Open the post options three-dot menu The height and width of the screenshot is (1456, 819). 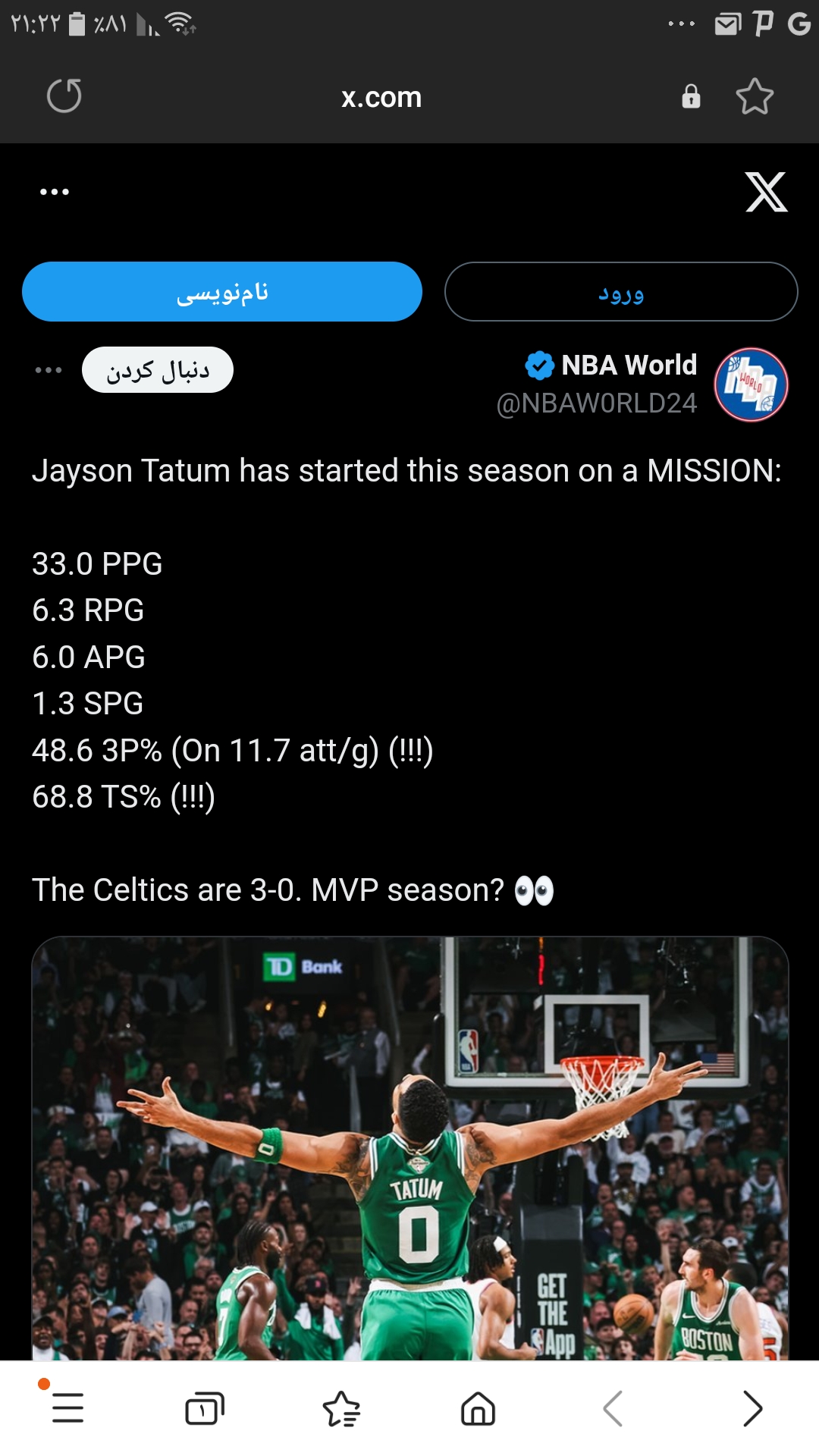tap(49, 370)
